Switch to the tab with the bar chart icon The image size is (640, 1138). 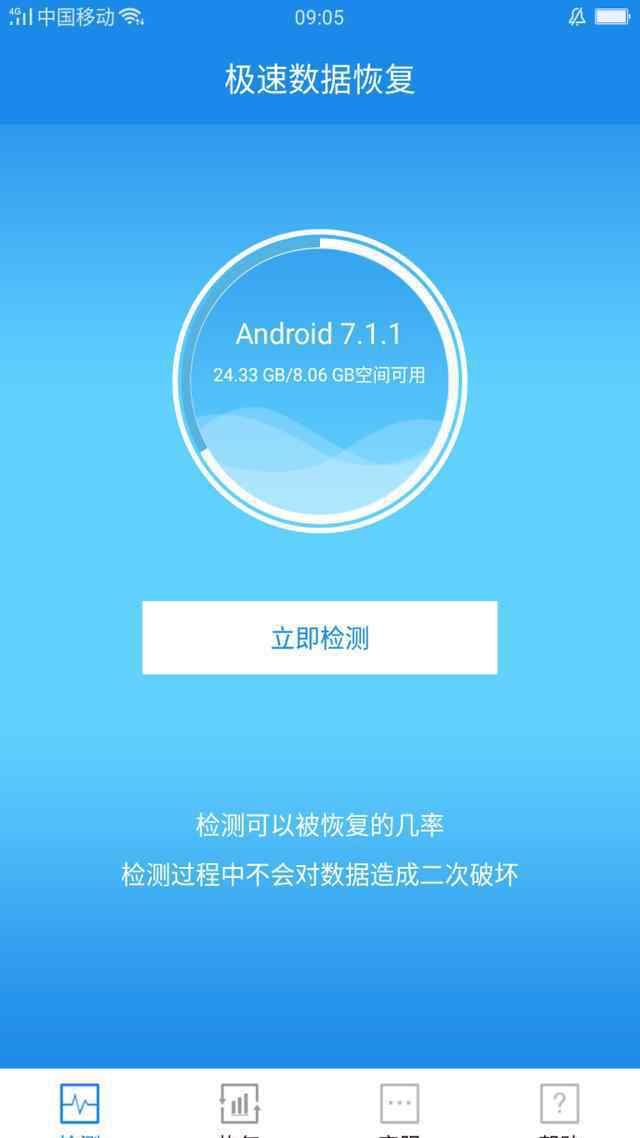pyautogui.click(x=240, y=1105)
